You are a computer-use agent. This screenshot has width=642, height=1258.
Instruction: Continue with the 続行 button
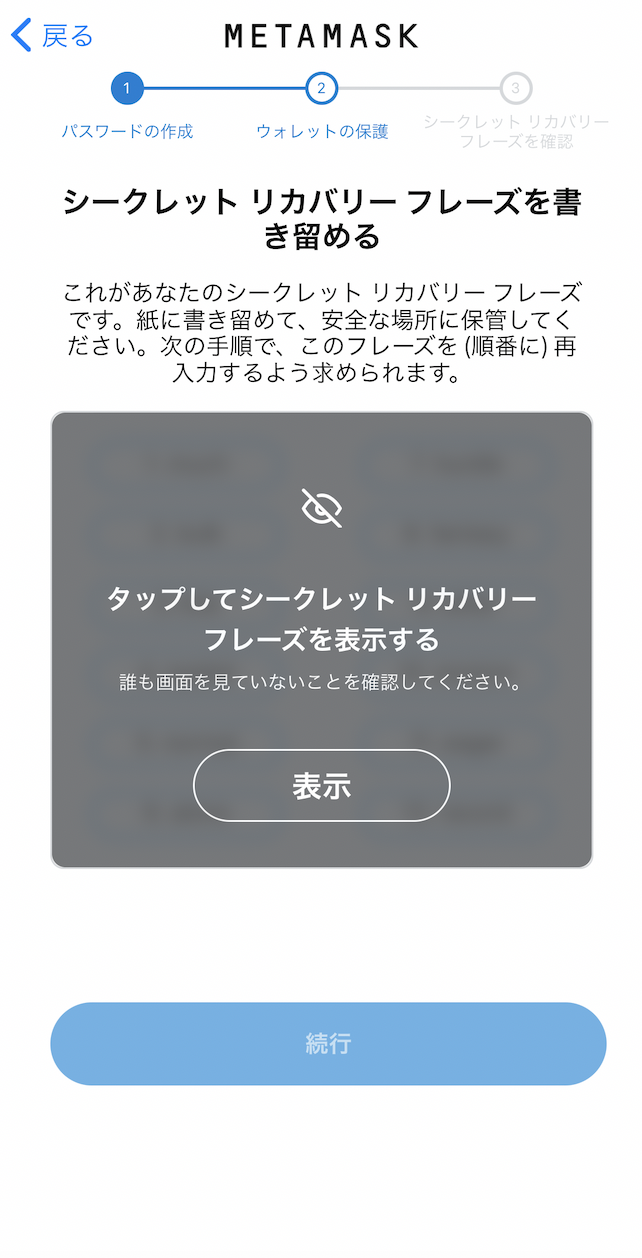point(328,1043)
